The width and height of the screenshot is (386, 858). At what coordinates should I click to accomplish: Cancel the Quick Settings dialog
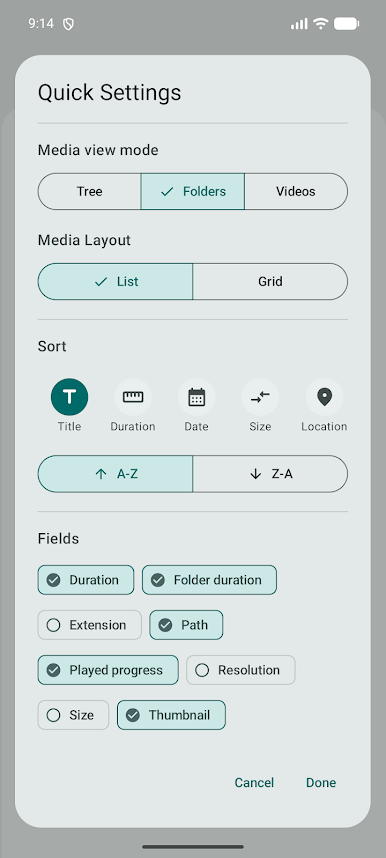pos(254,782)
